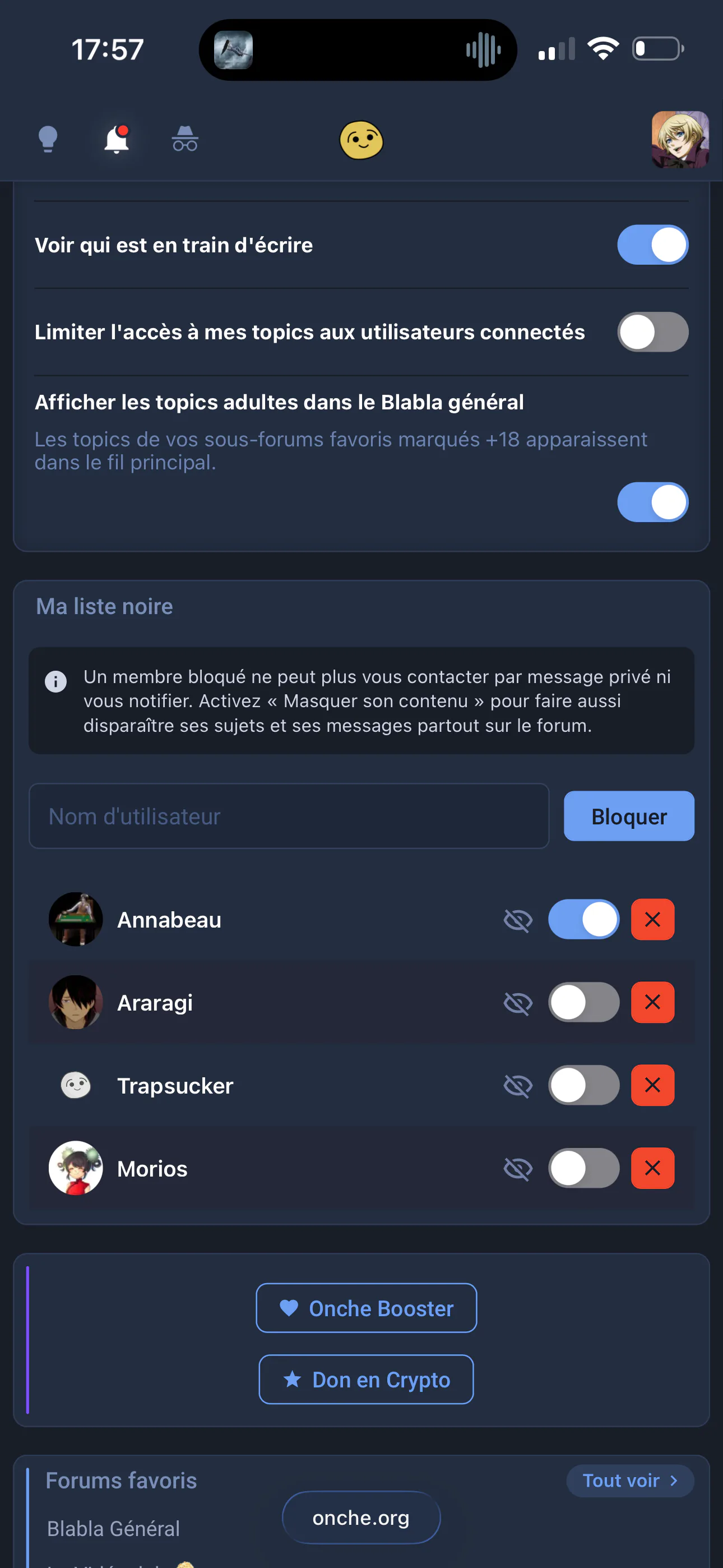Viewport: 723px width, 1568px height.
Task: Turn off Afficher les topics adultes
Action: (652, 502)
